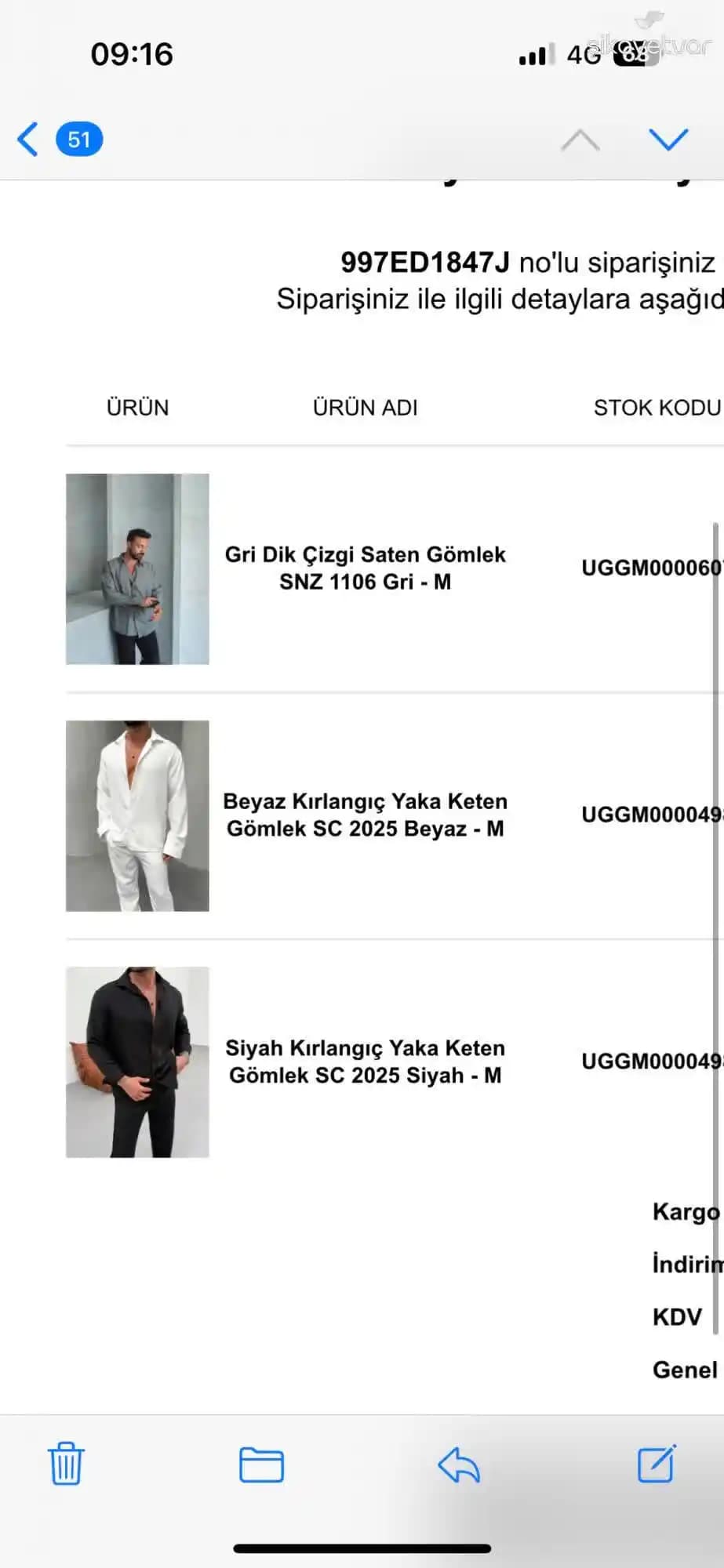This screenshot has width=724, height=1568.
Task: Tap the gray shirt product thumbnail
Action: [x=136, y=570]
